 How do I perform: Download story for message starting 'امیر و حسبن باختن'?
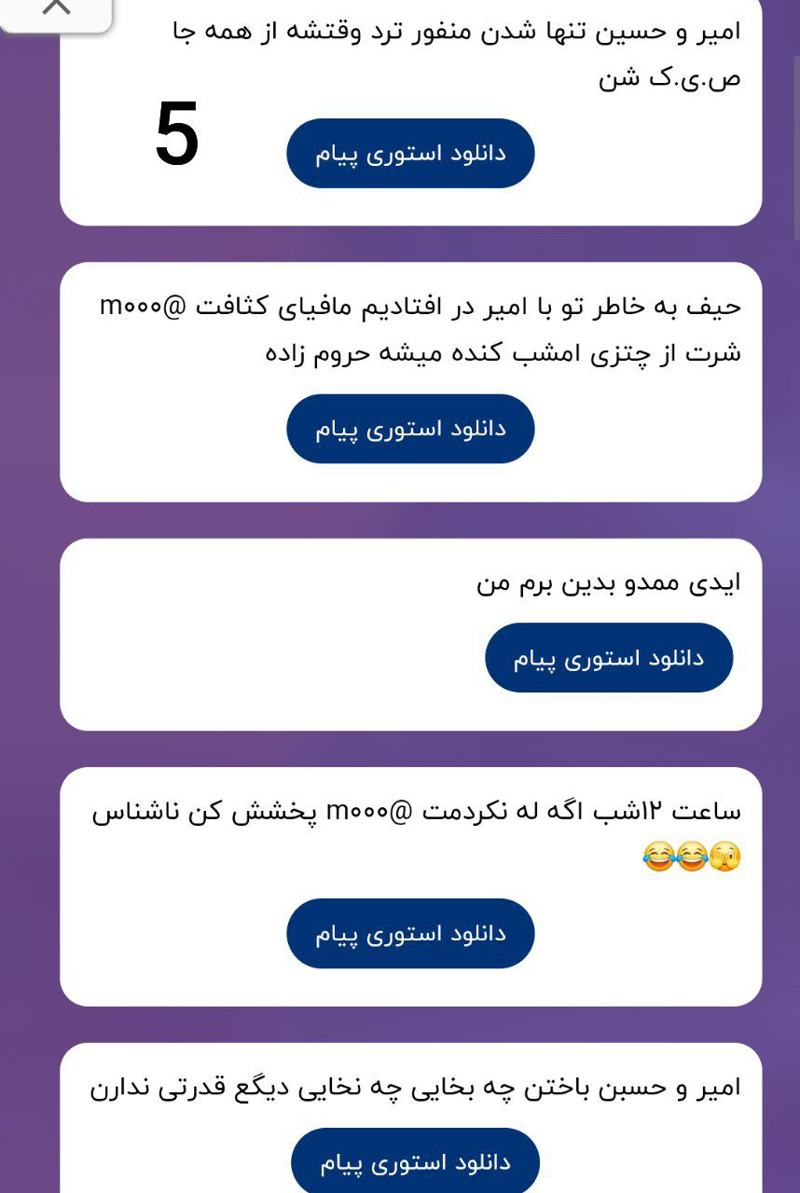tap(415, 1162)
